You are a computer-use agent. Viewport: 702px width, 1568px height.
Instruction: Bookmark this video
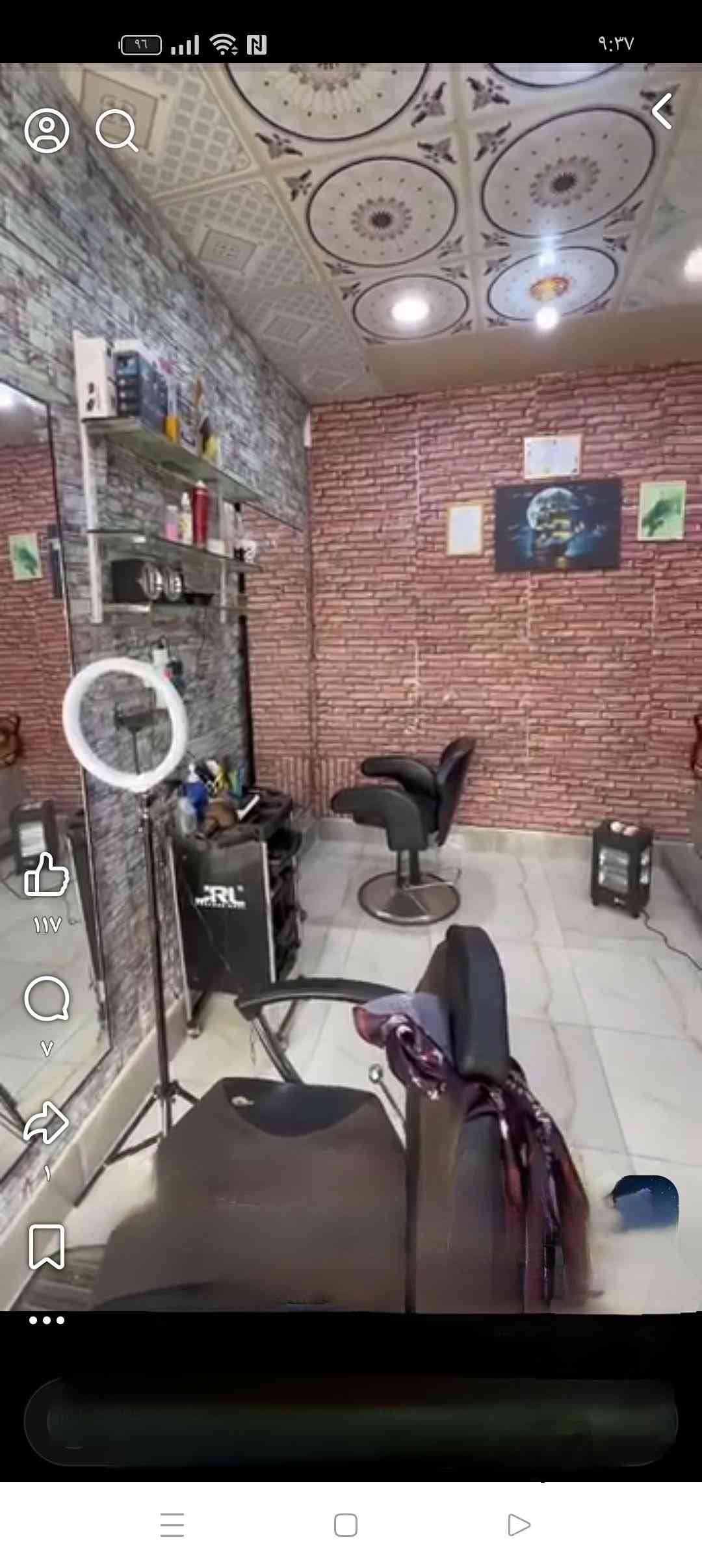[x=47, y=1247]
